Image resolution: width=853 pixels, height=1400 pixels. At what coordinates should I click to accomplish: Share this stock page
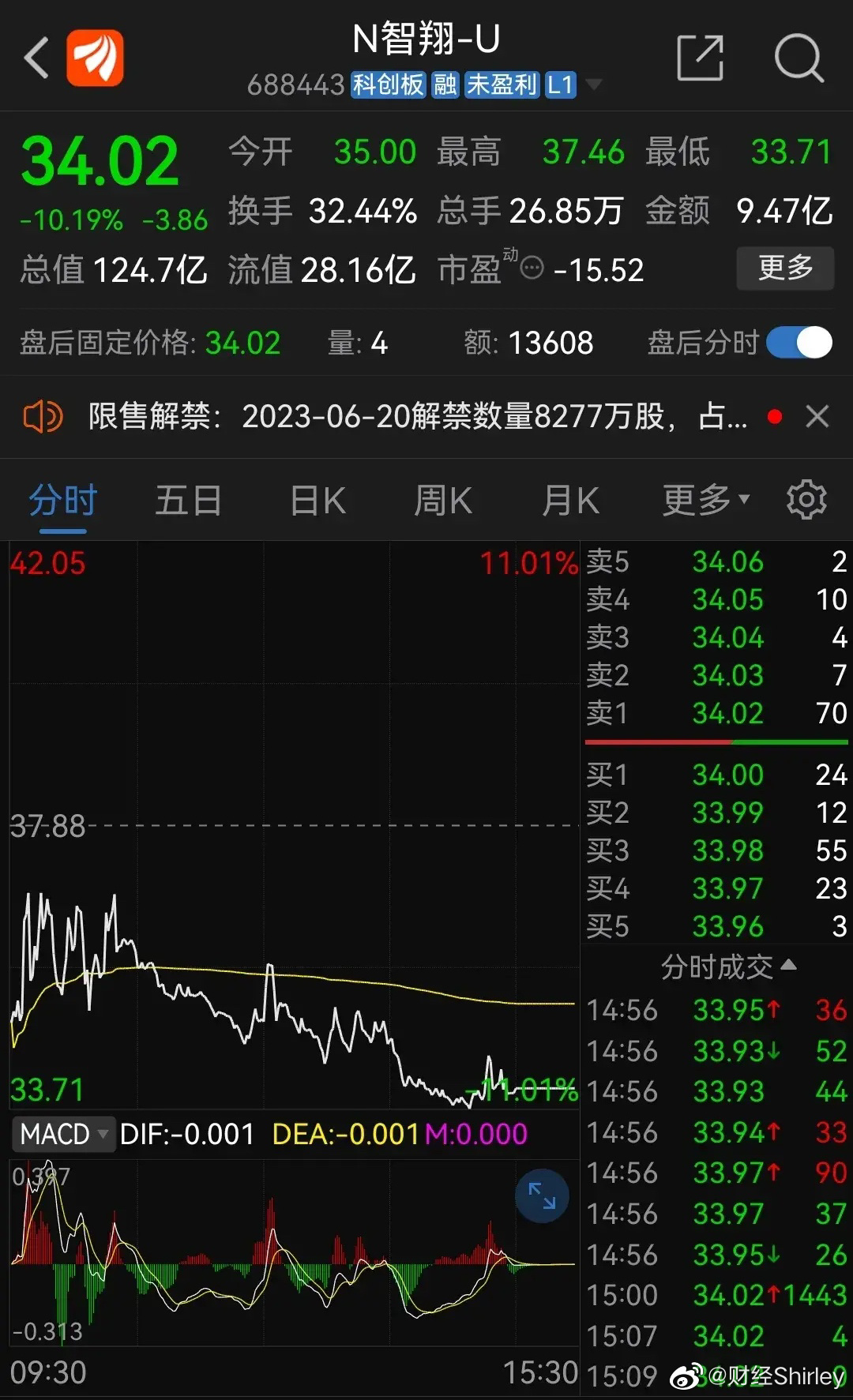click(x=701, y=58)
